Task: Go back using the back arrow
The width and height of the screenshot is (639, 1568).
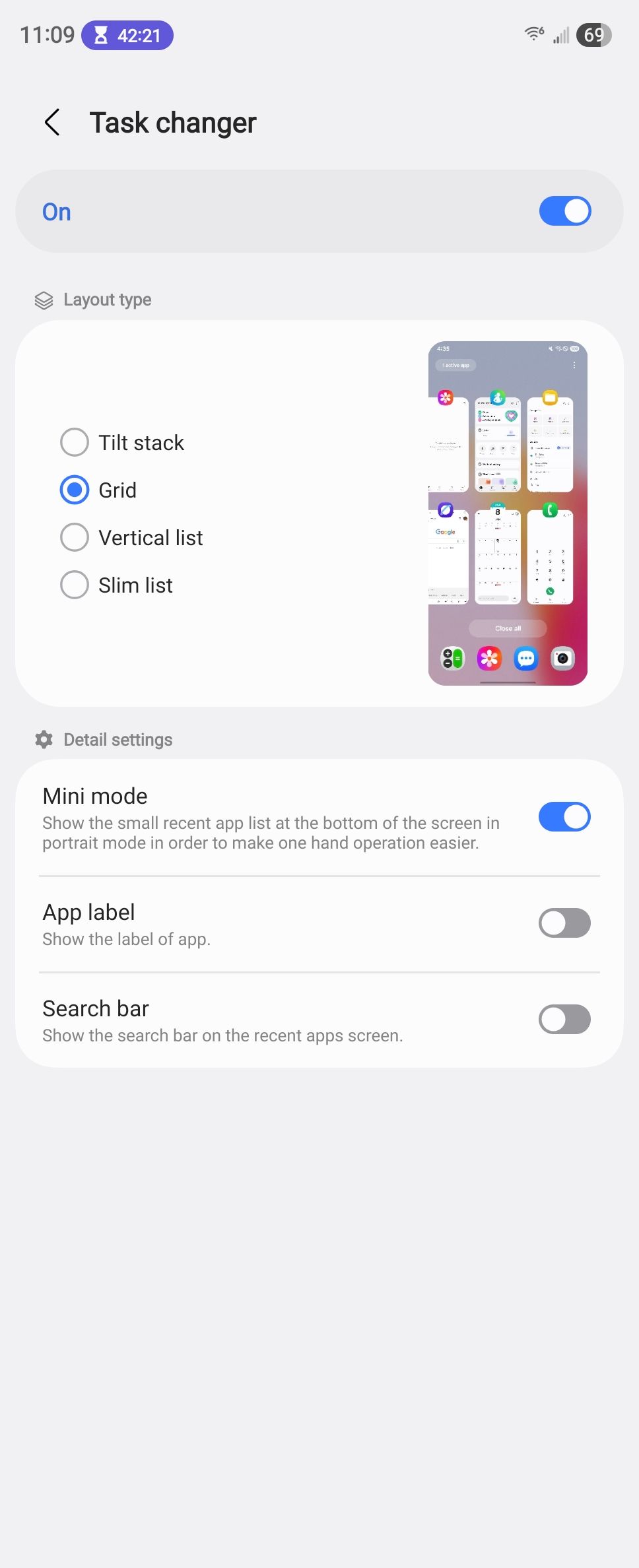Action: click(x=53, y=123)
